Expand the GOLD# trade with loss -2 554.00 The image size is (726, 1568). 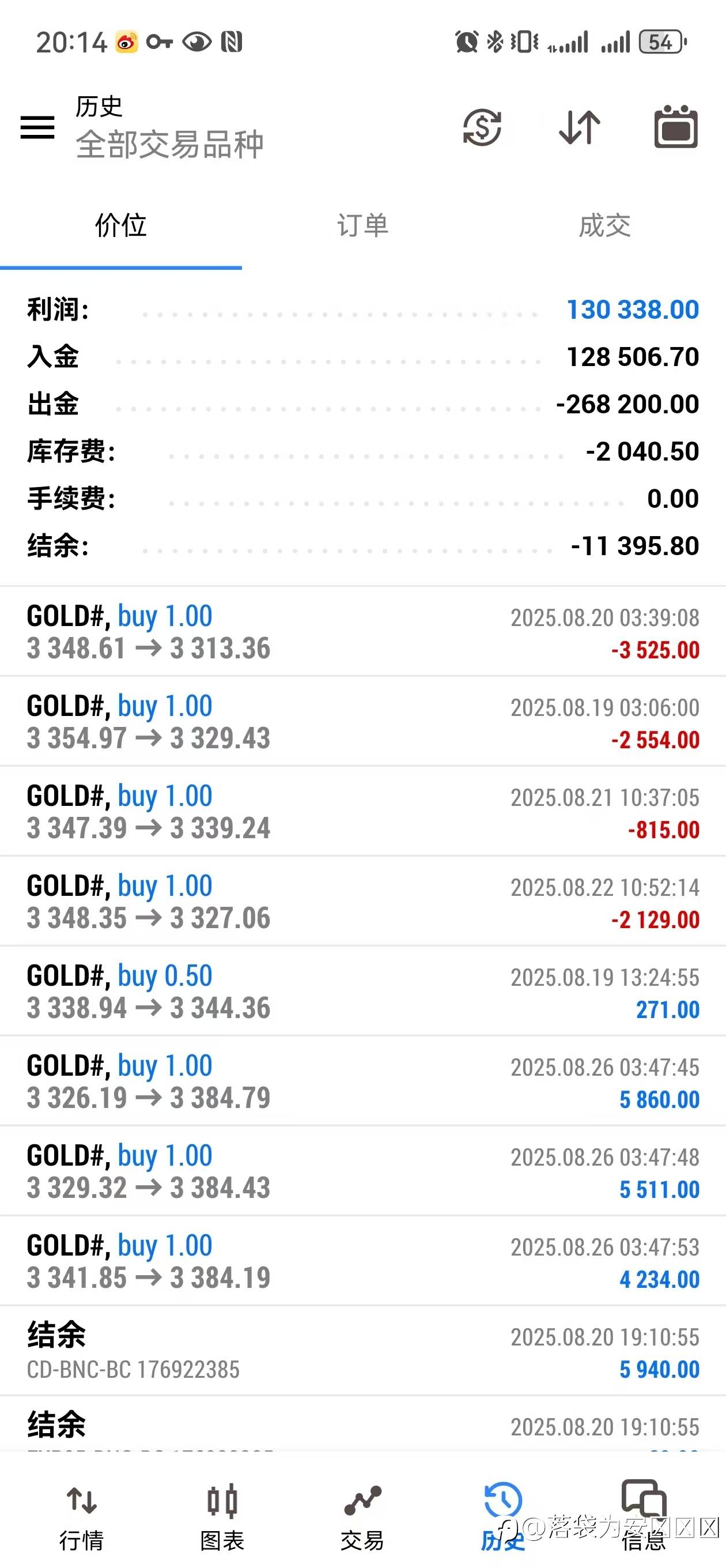click(362, 721)
